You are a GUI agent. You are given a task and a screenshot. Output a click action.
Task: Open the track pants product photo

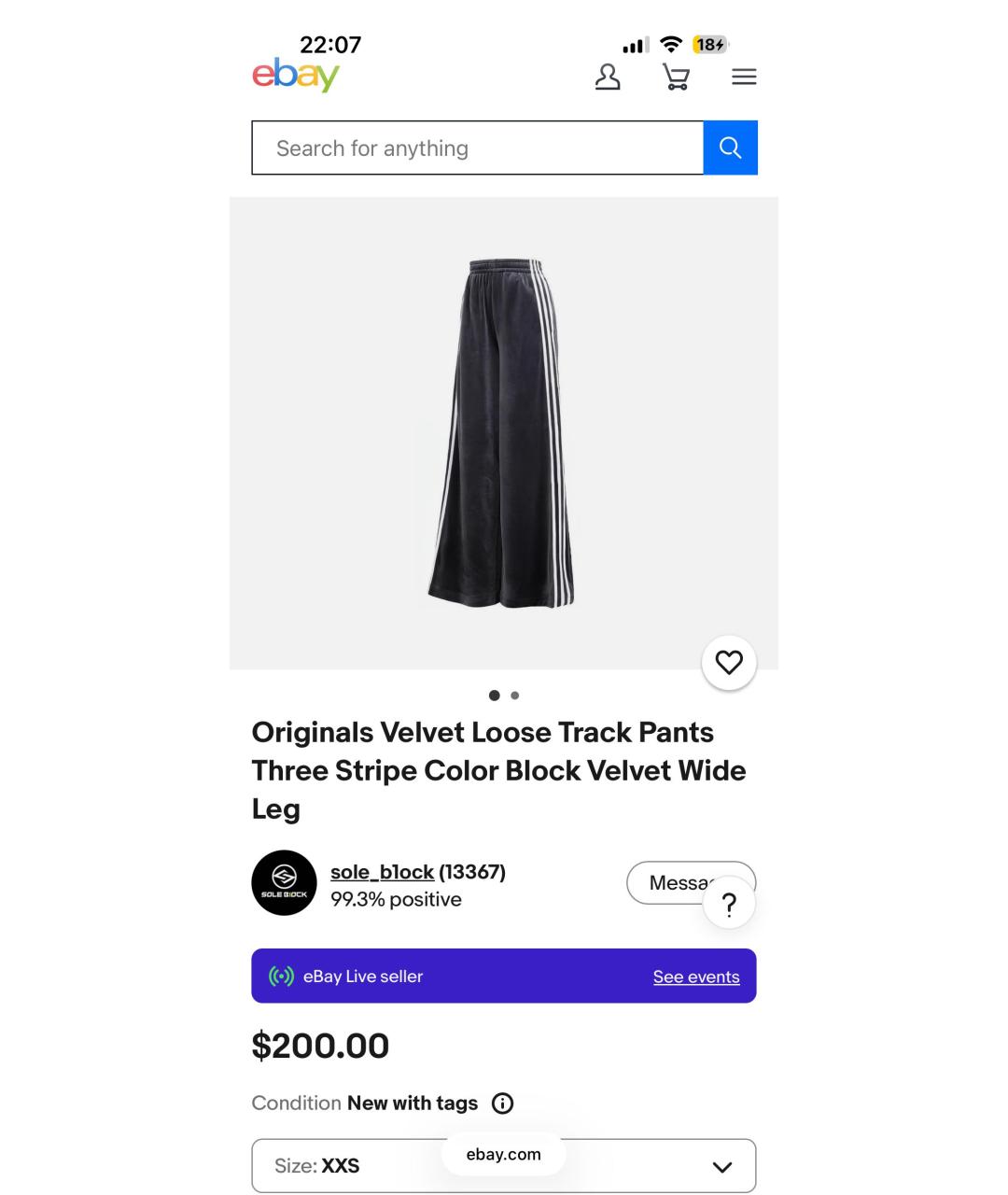click(x=502, y=433)
